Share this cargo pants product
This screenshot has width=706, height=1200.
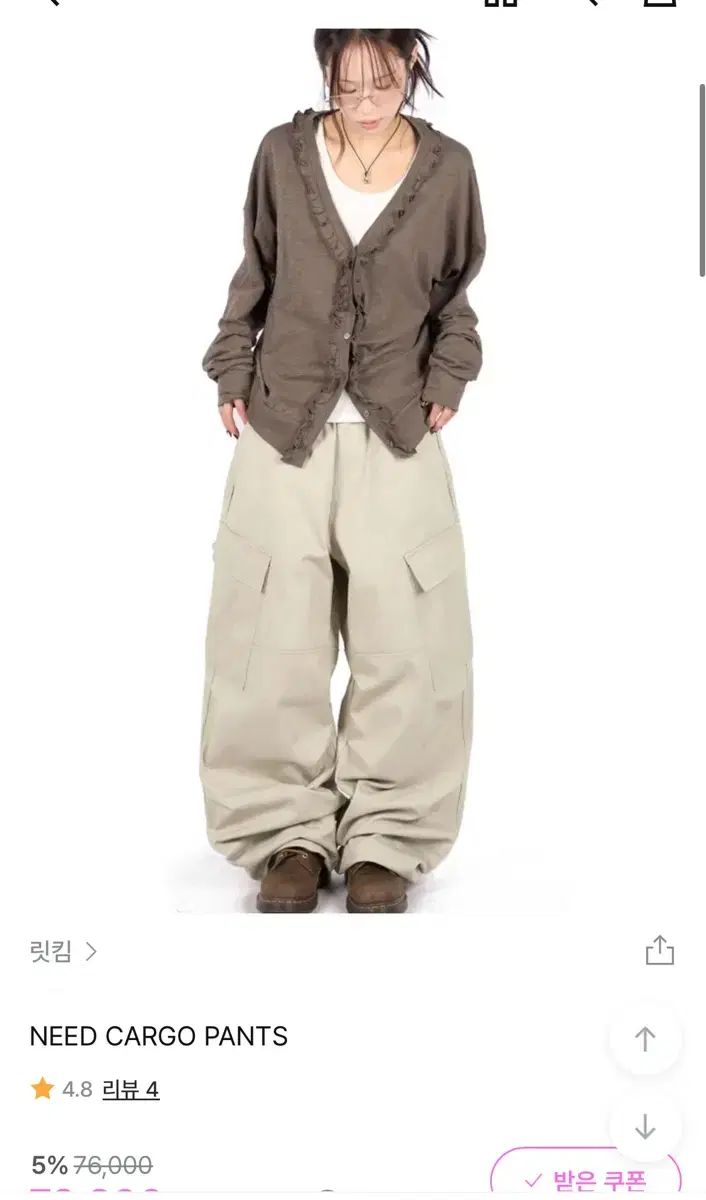point(659,950)
